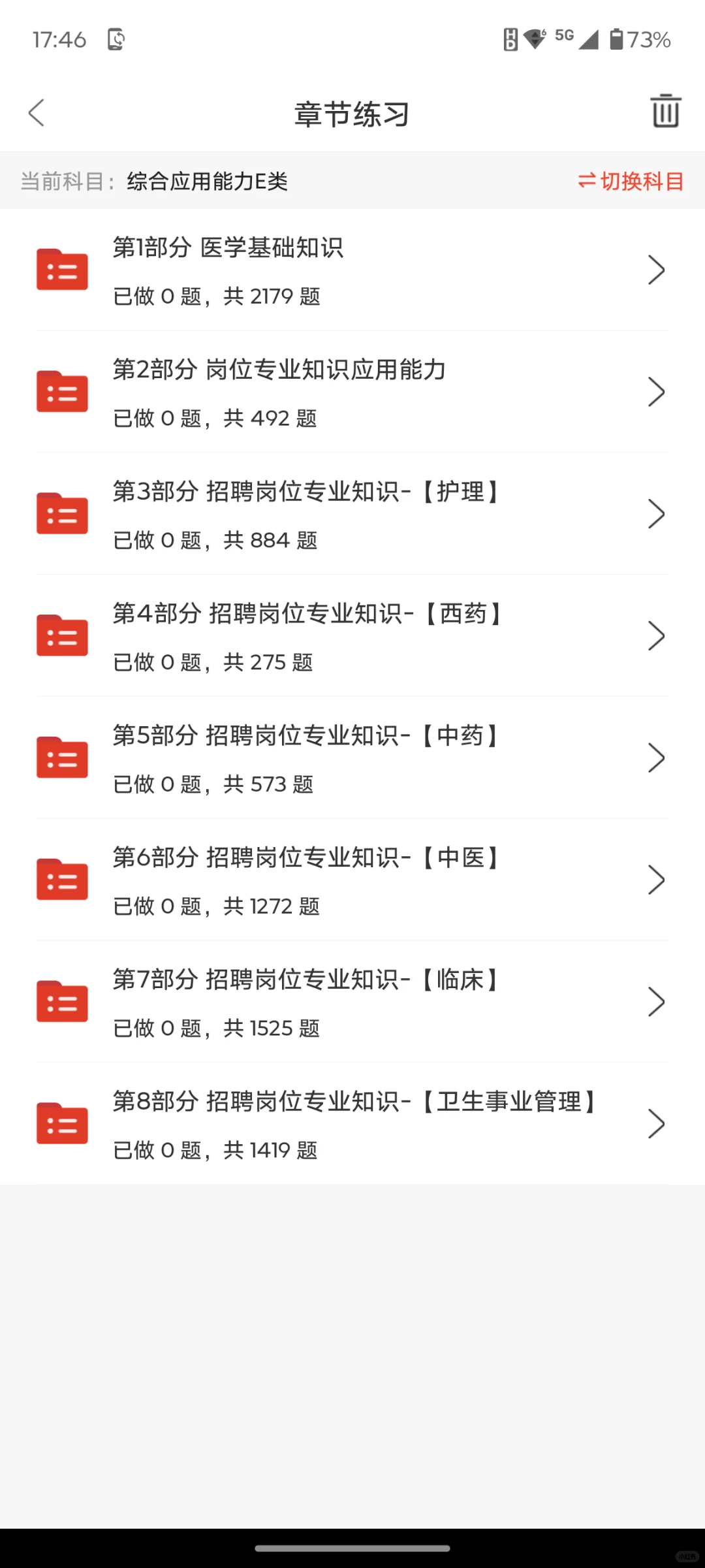Go back using the top-left arrow

coord(37,113)
